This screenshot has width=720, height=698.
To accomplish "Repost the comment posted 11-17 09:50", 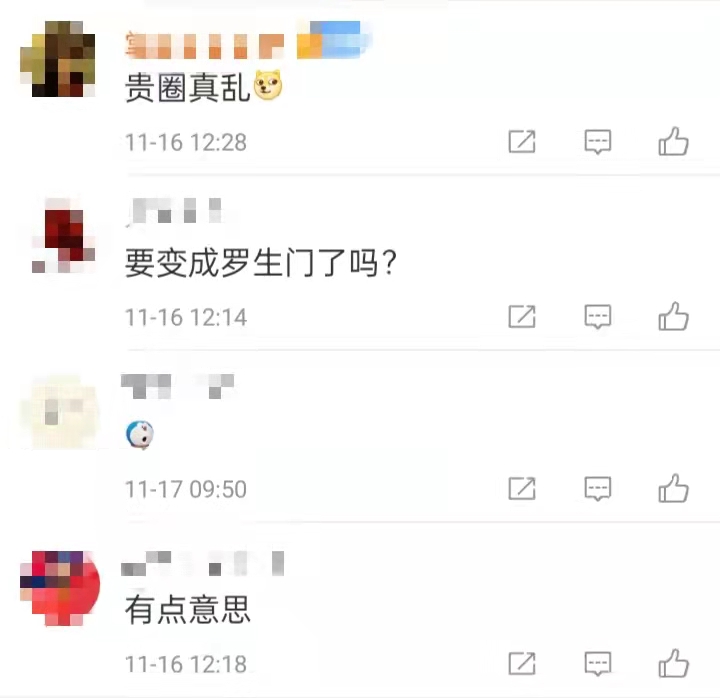I will [522, 489].
